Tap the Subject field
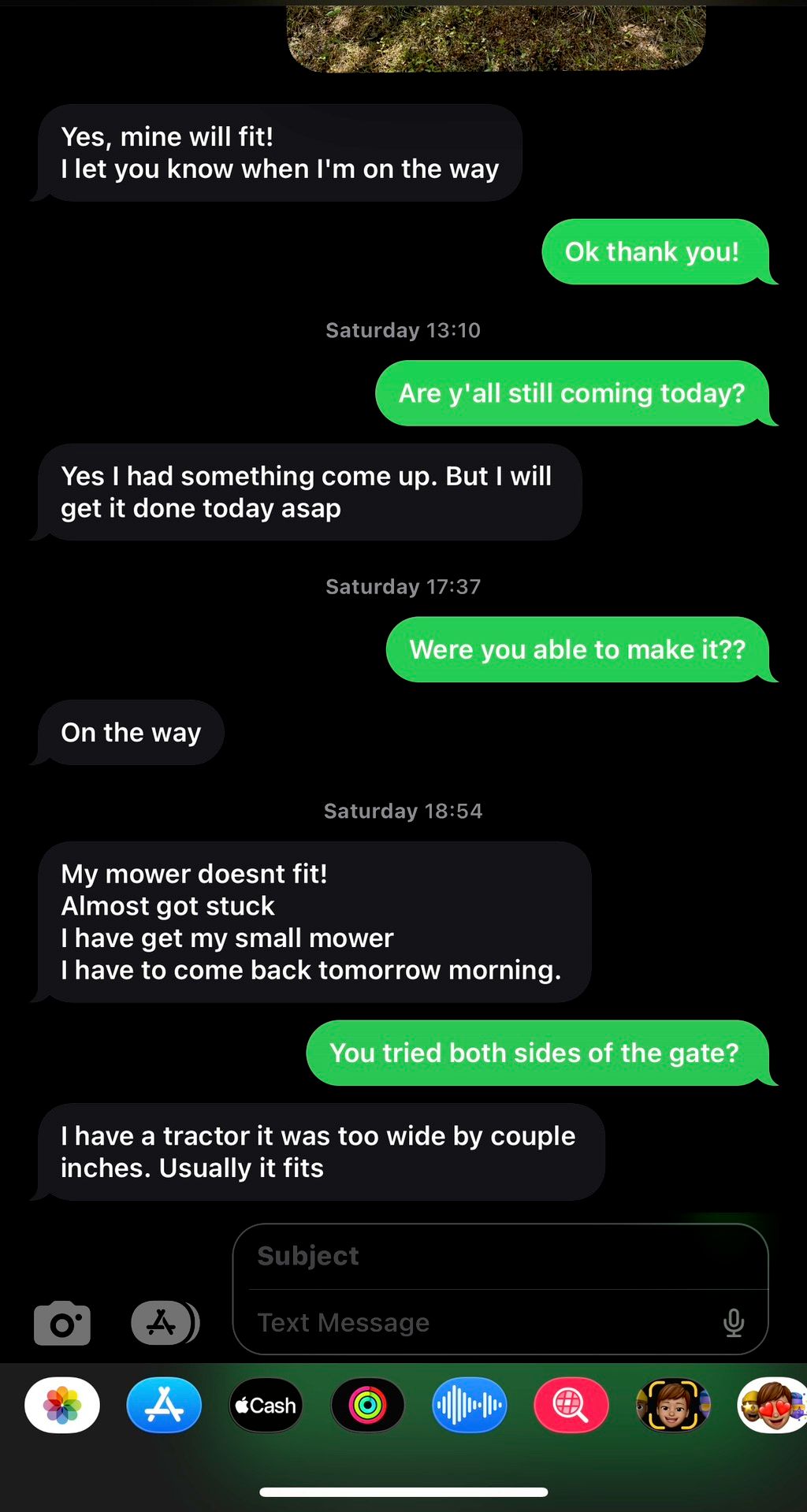The height and width of the screenshot is (1512, 807). tap(500, 1256)
